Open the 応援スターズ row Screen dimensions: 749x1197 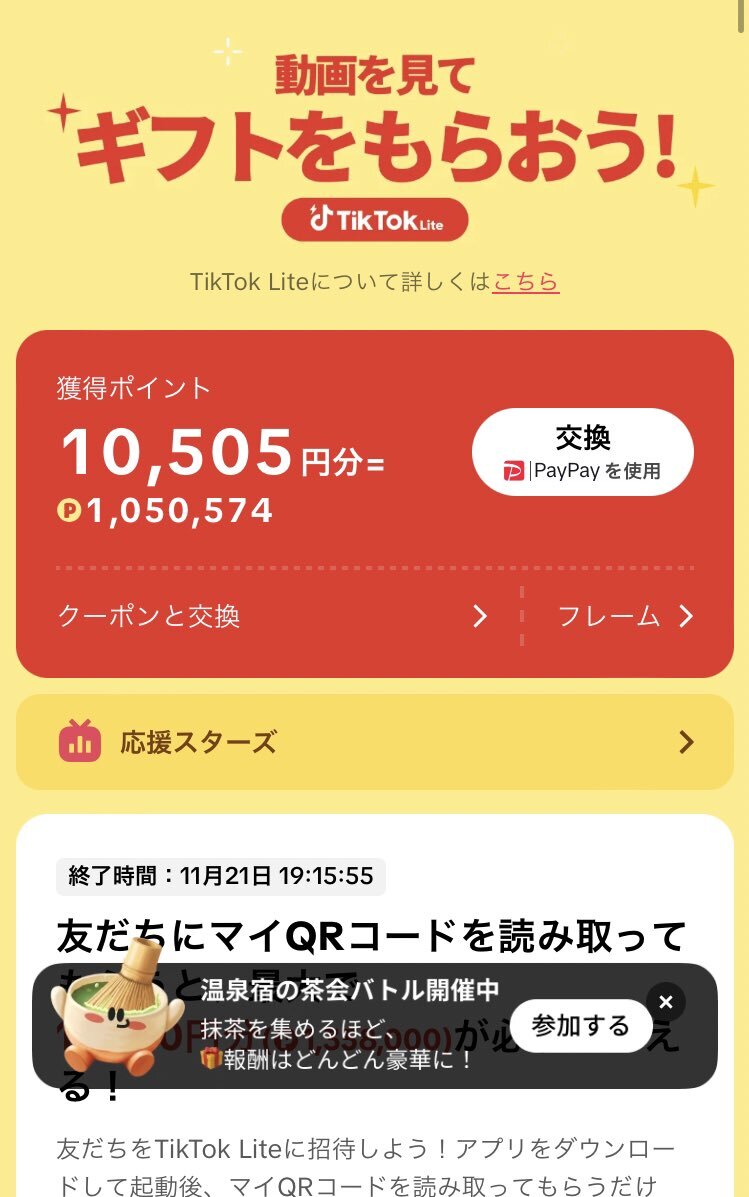point(375,742)
